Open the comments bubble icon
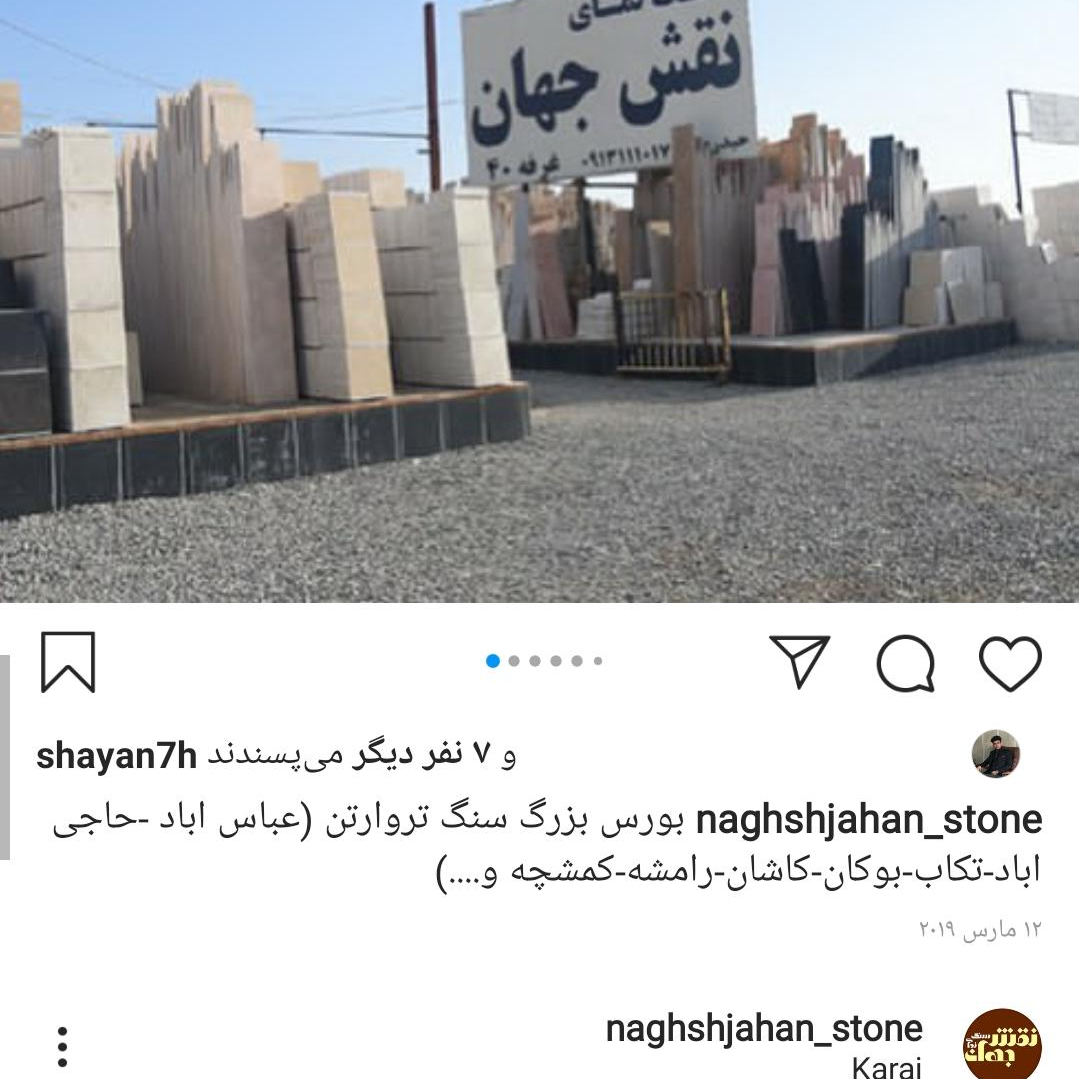The image size is (1079, 1079). coord(905,662)
